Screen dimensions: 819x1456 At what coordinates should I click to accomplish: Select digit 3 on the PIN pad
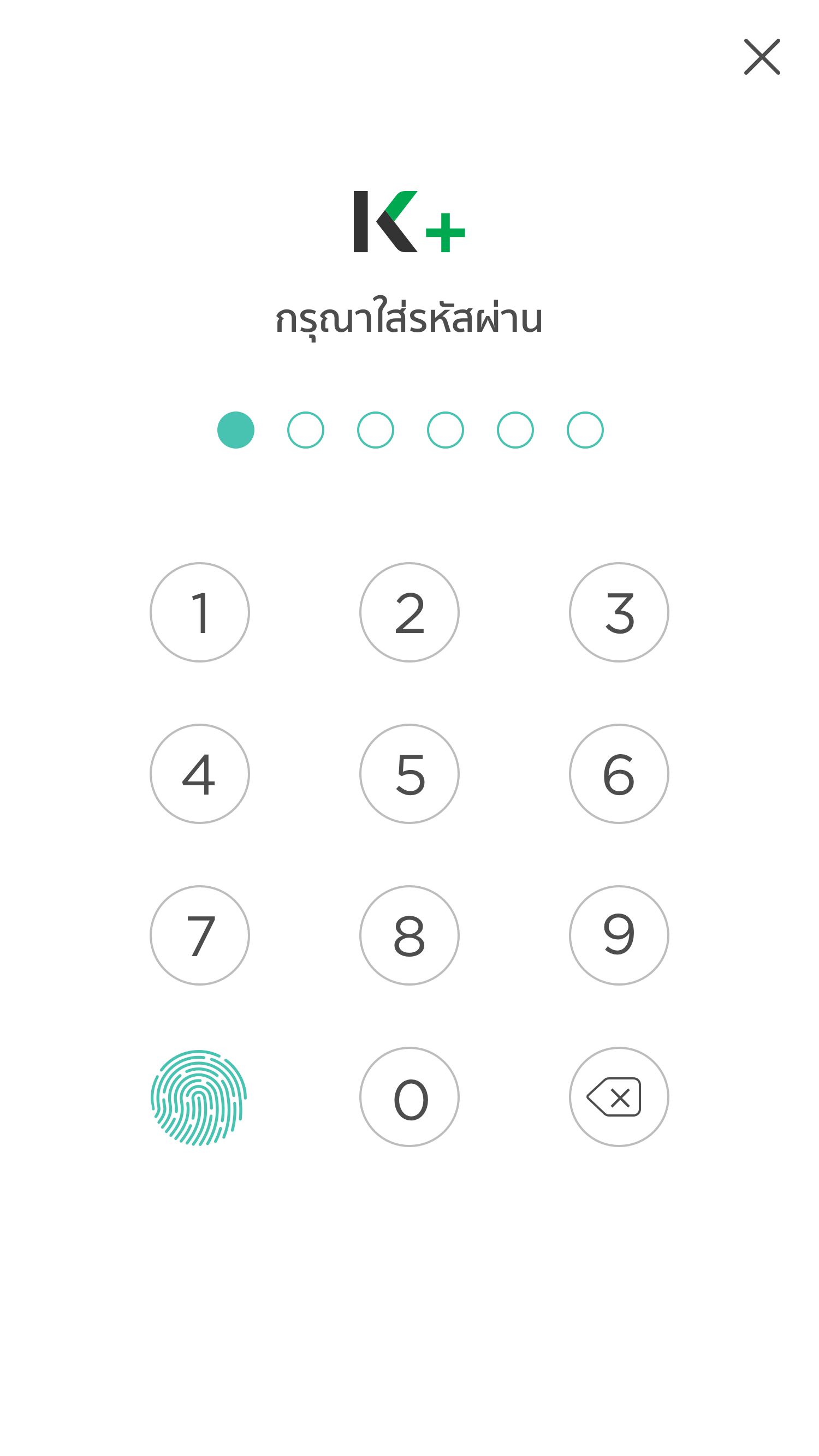[619, 612]
